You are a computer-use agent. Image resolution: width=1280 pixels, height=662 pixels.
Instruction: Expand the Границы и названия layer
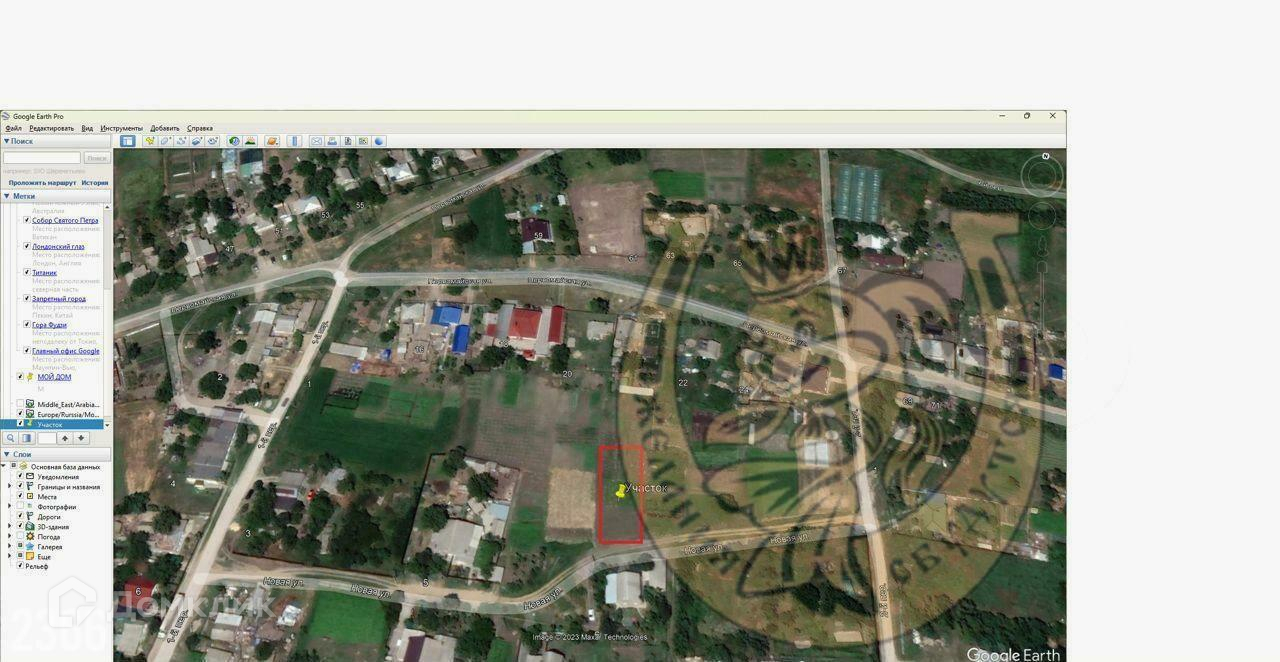tap(9, 486)
